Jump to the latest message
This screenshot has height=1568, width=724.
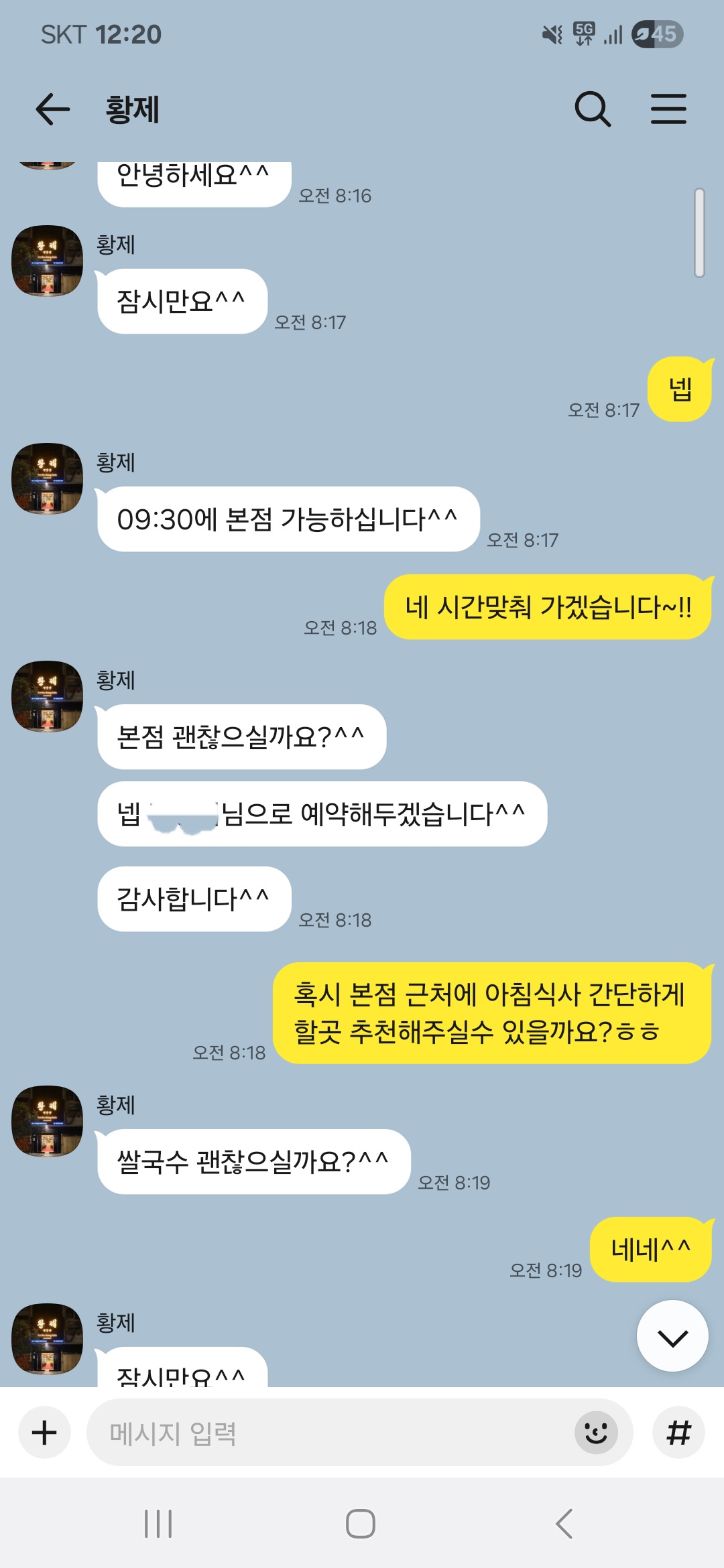tap(672, 1337)
